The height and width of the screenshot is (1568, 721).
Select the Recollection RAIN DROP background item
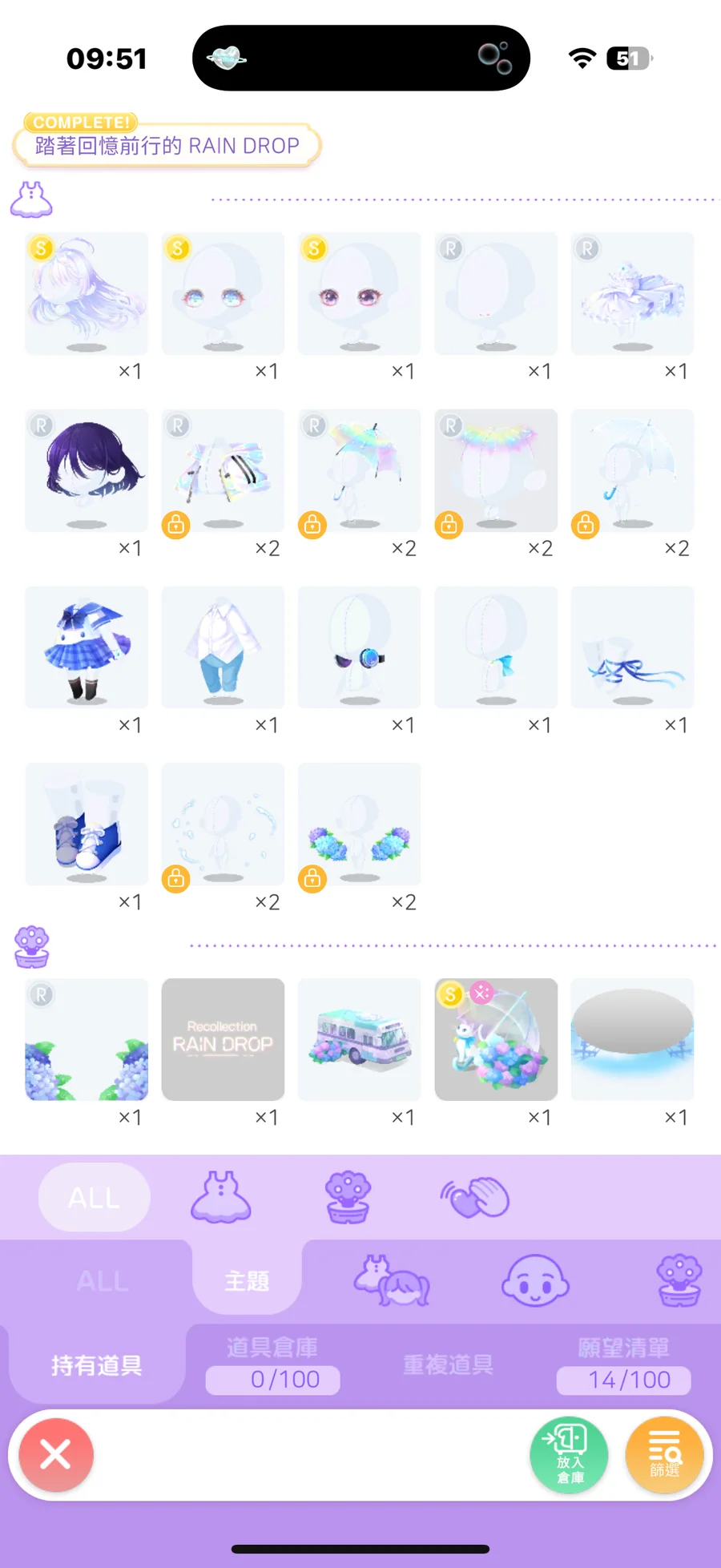tap(223, 1039)
